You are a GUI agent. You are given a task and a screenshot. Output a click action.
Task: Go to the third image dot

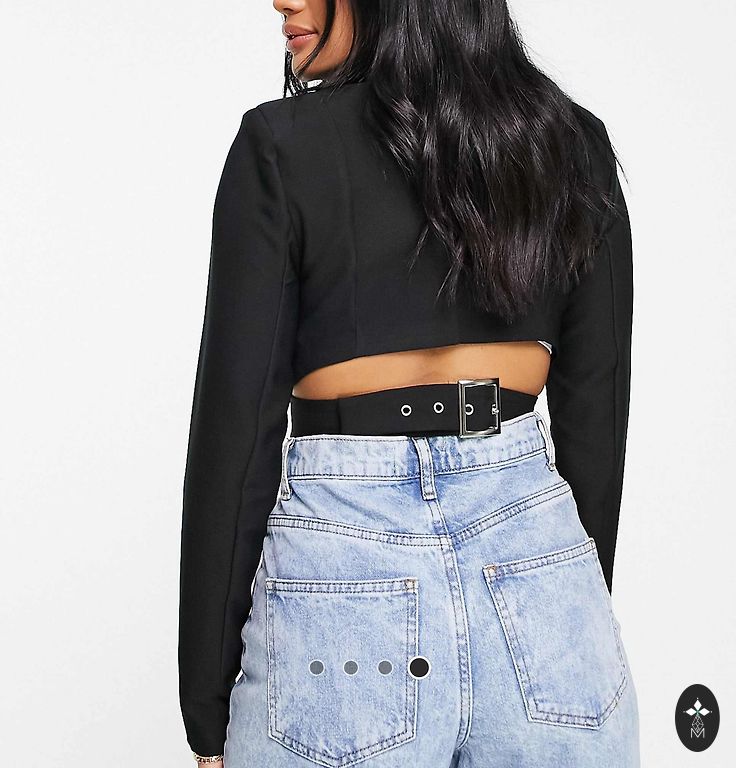[385, 667]
